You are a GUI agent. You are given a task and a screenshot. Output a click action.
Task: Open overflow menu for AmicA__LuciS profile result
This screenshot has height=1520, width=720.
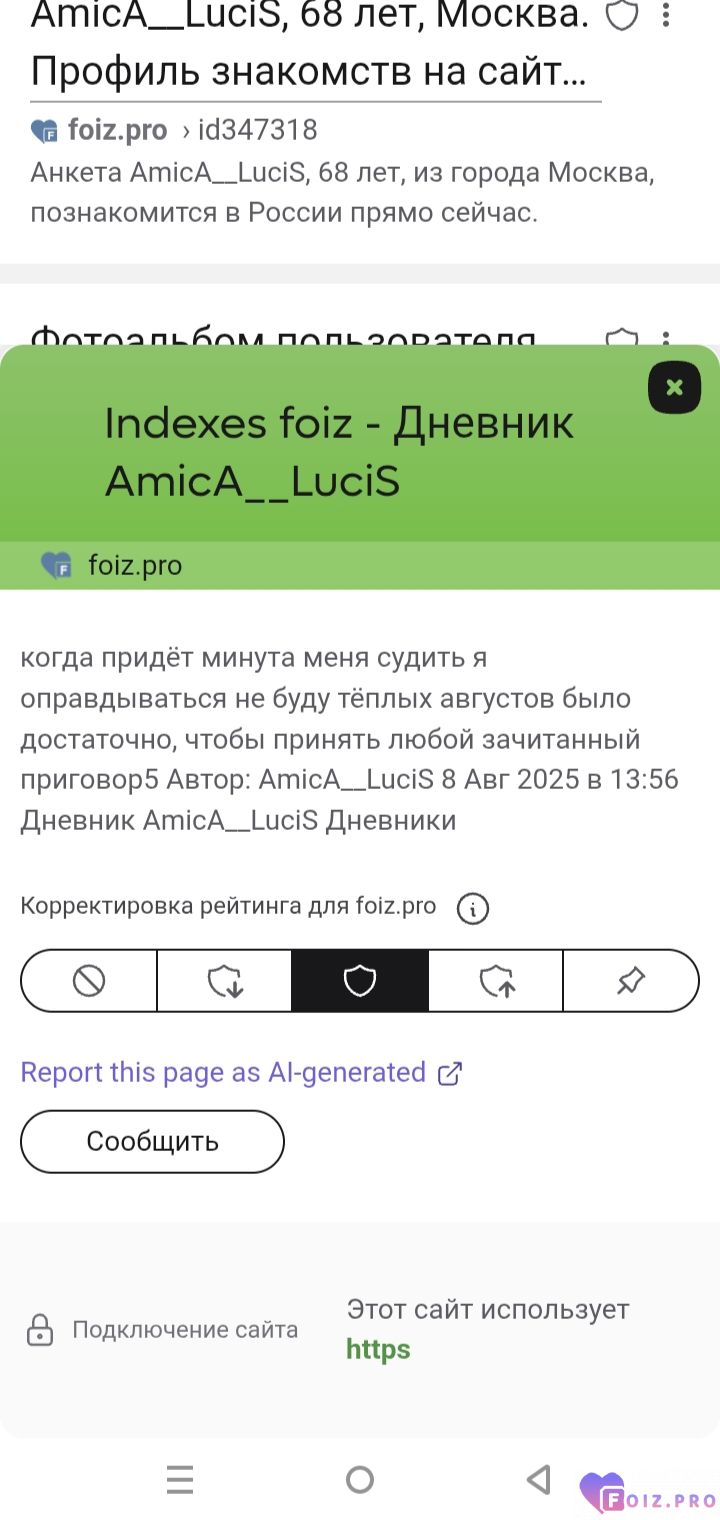click(x=666, y=15)
